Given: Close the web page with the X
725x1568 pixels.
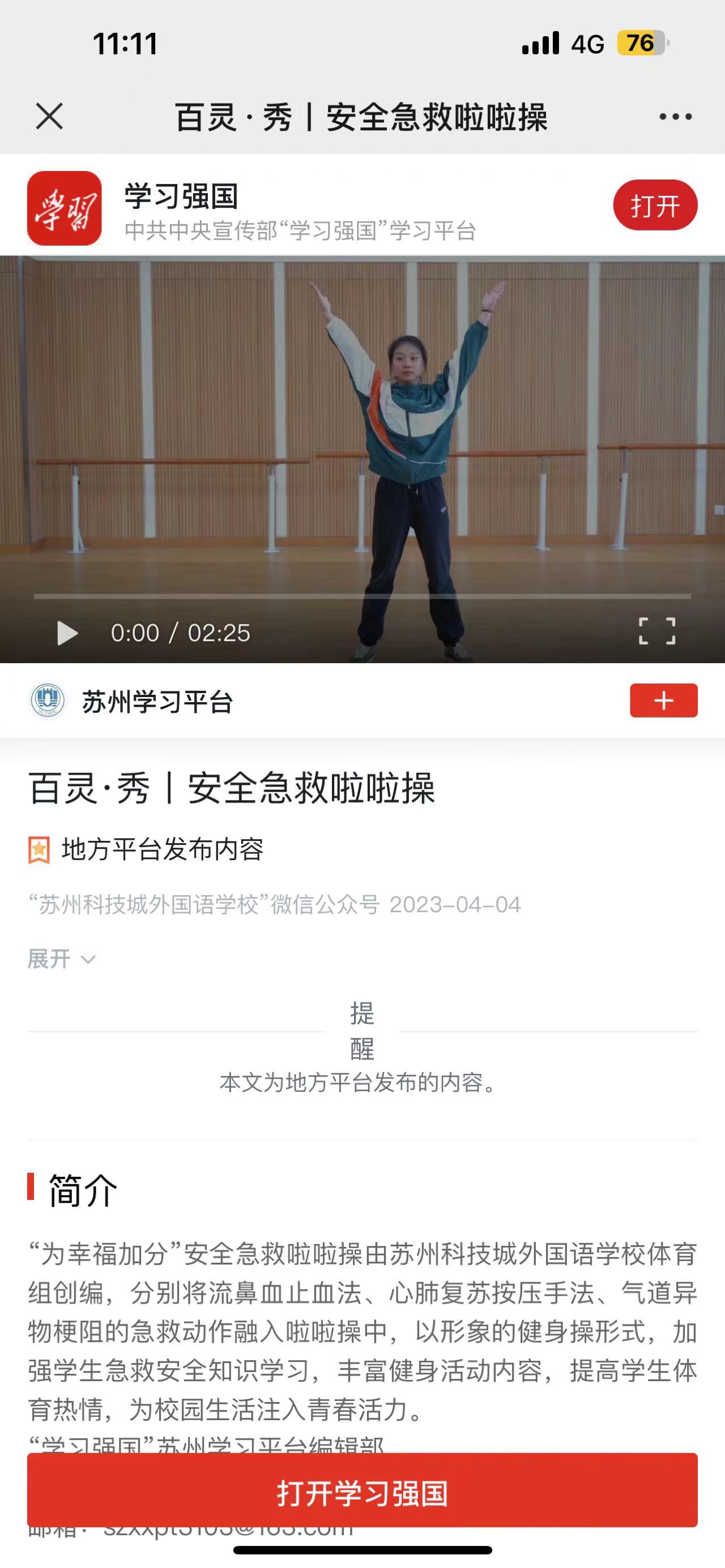Looking at the screenshot, I should [49, 116].
